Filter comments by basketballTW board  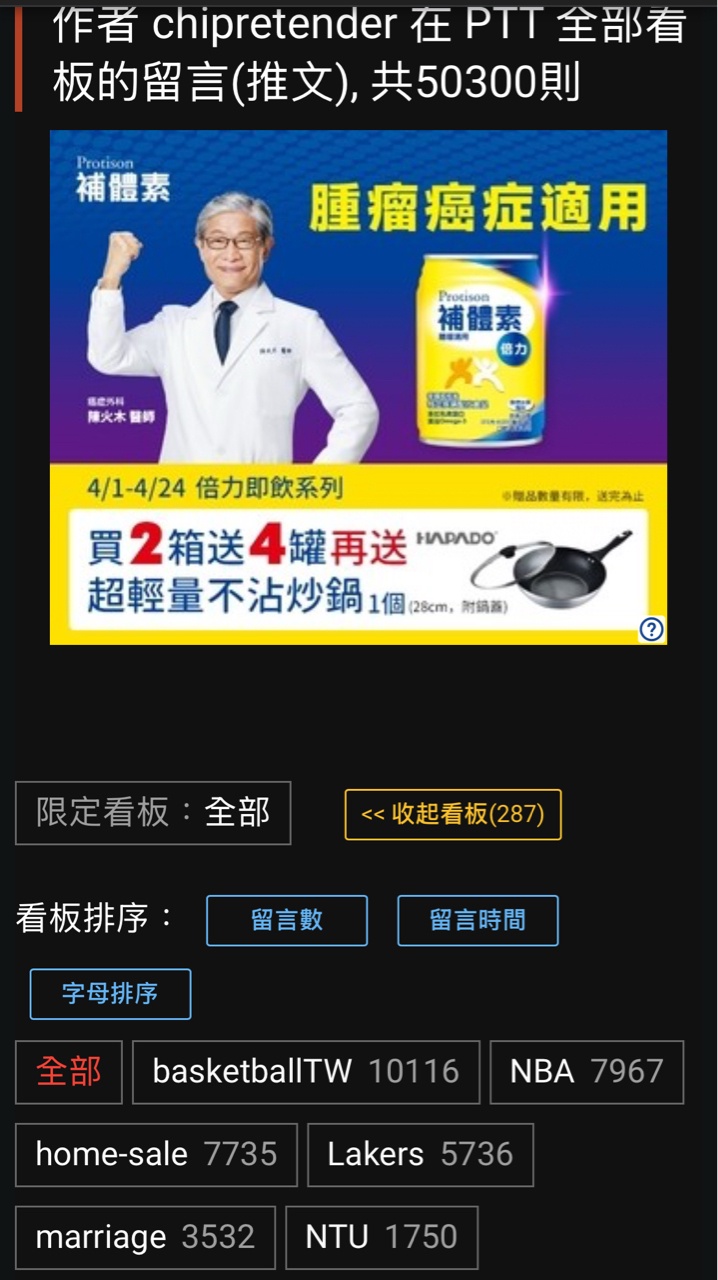point(306,1072)
